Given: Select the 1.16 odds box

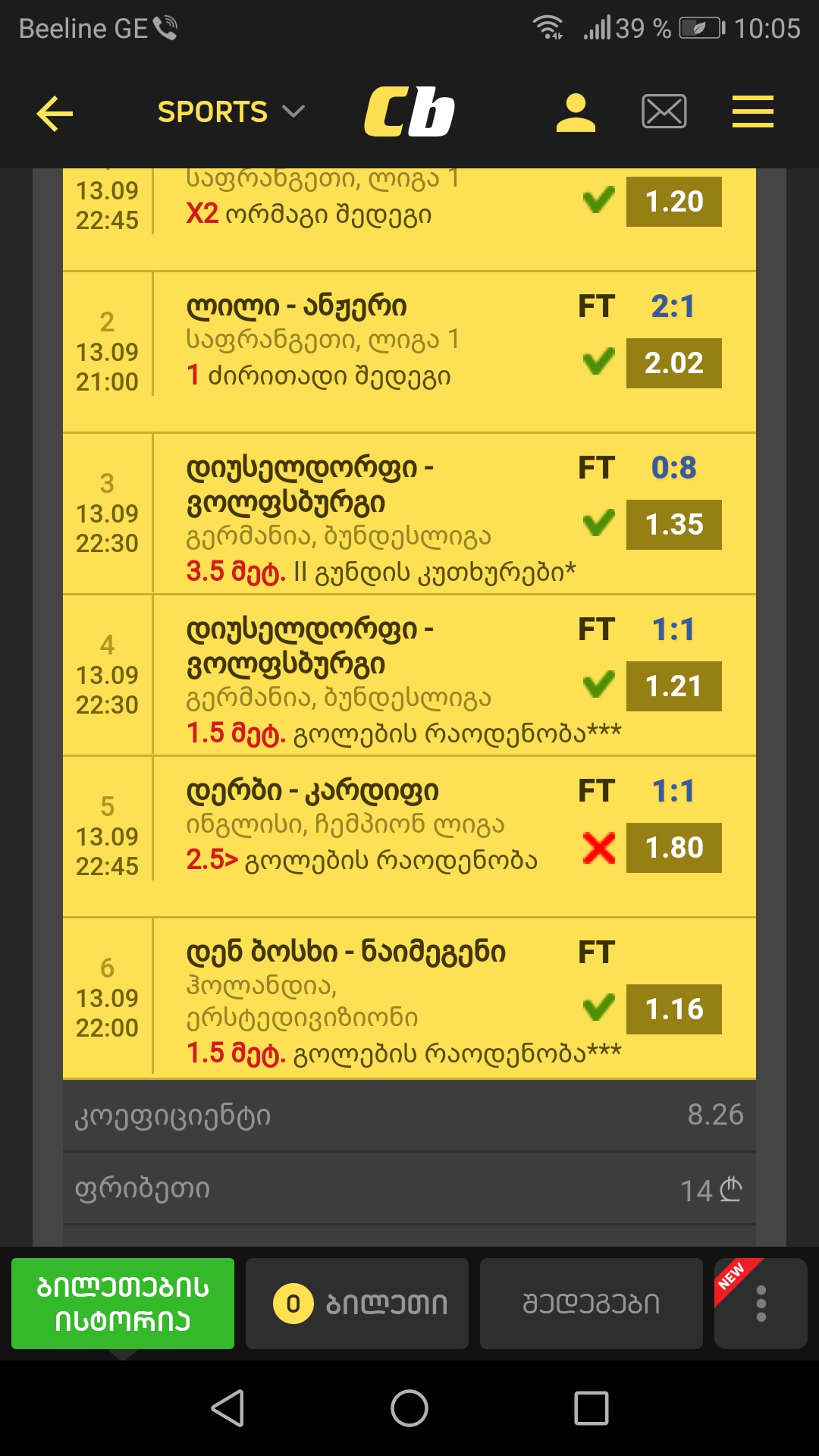Looking at the screenshot, I should click(x=673, y=1009).
